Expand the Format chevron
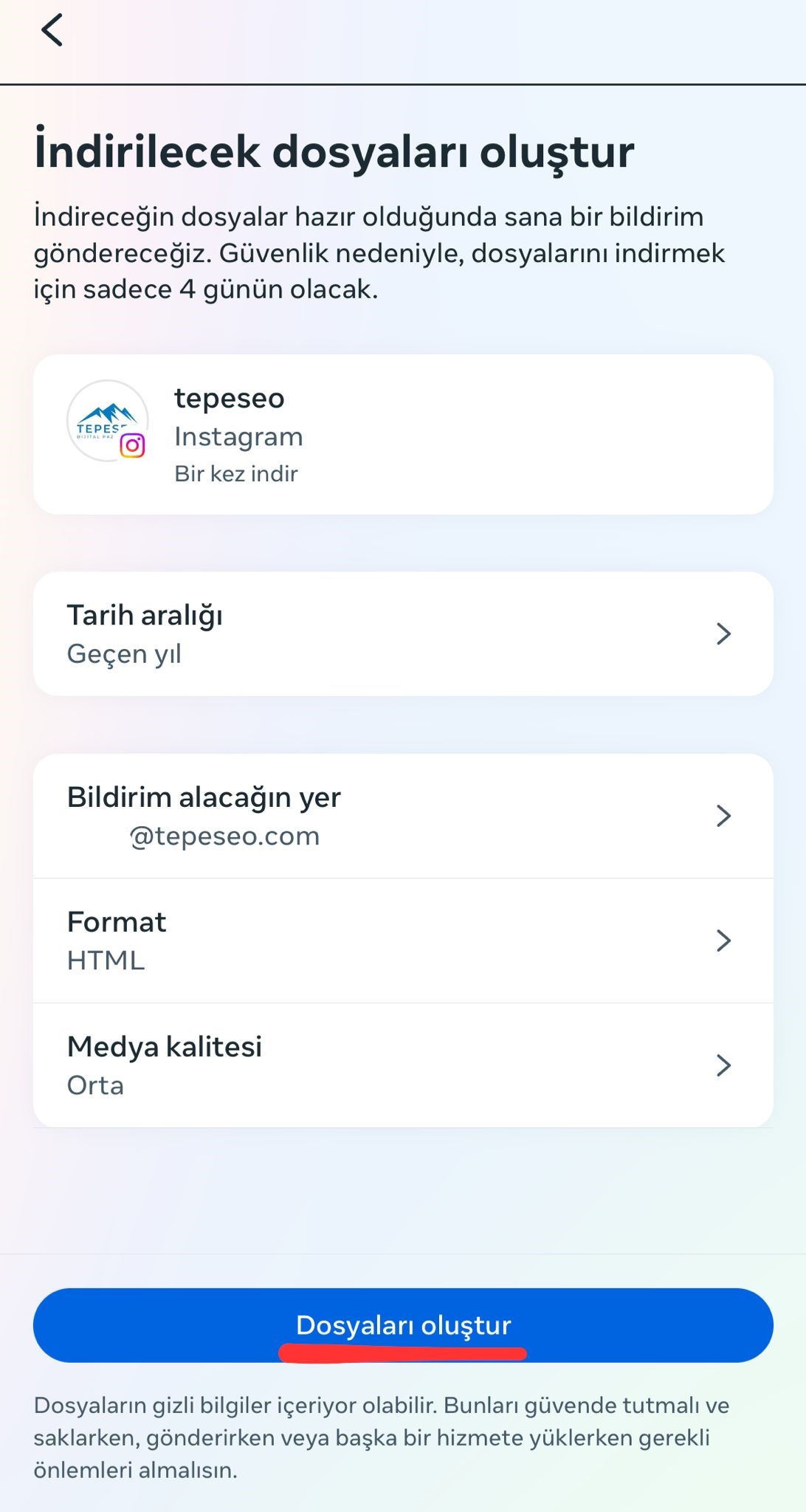806x1512 pixels. point(724,941)
